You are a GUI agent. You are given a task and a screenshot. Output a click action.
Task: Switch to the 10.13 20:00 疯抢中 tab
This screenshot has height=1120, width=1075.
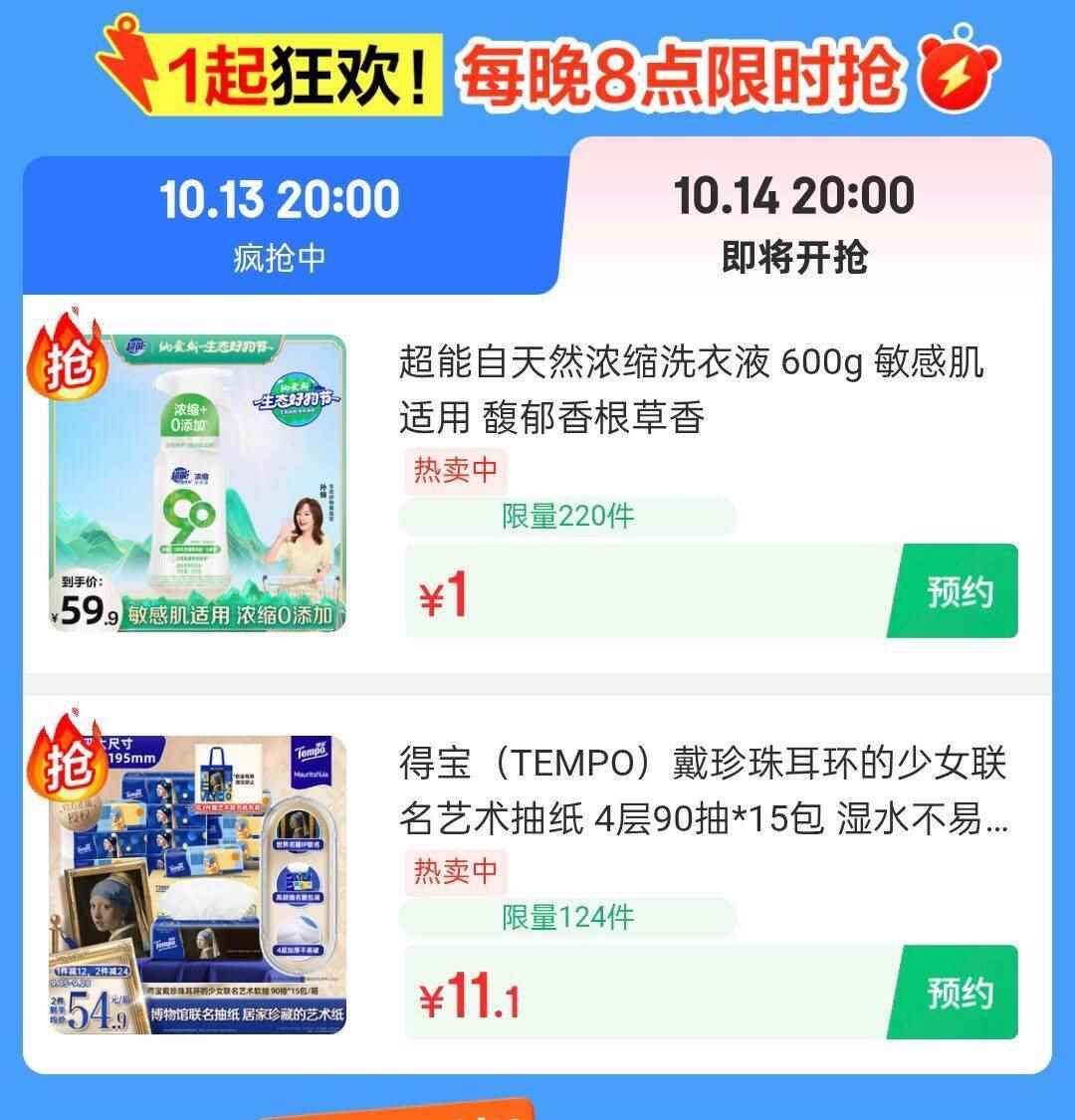pos(281,225)
